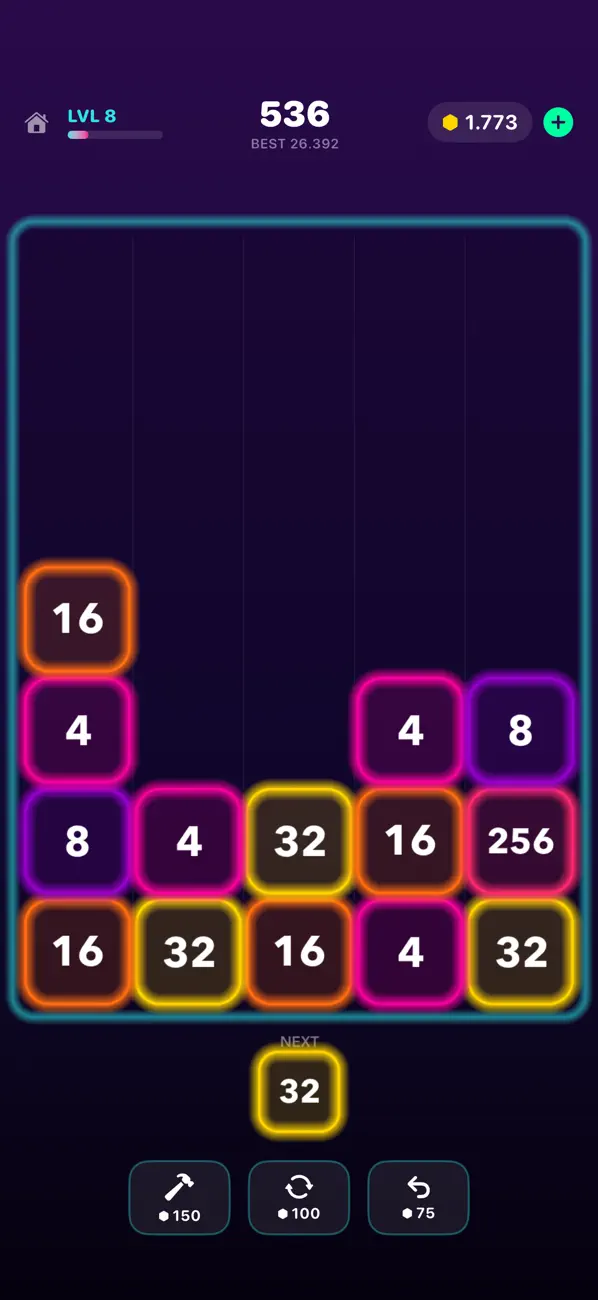Add more coins with the plus button
The width and height of the screenshot is (598, 1300).
[558, 123]
